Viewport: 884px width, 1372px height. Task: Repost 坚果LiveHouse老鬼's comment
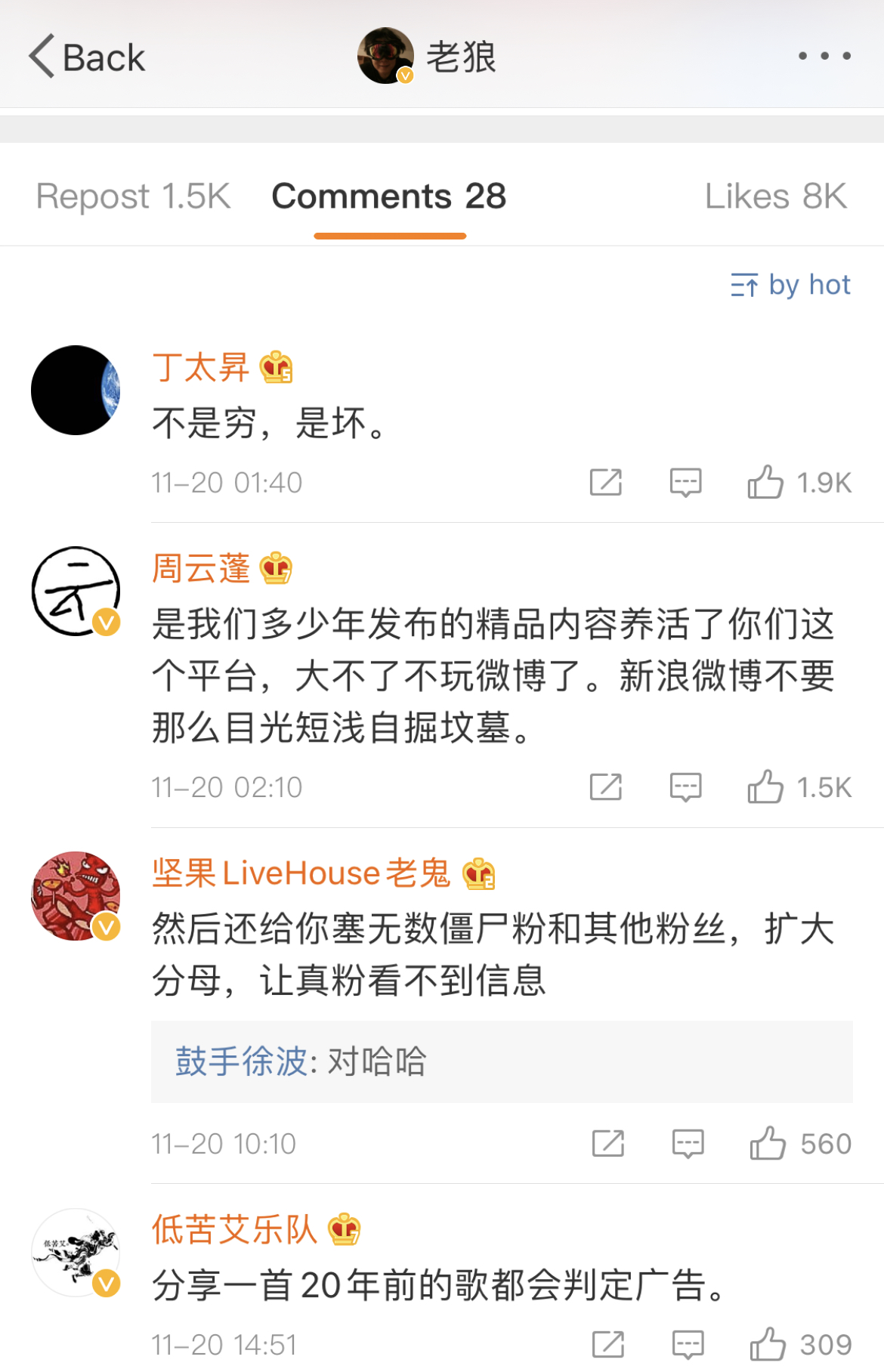pos(608,1144)
